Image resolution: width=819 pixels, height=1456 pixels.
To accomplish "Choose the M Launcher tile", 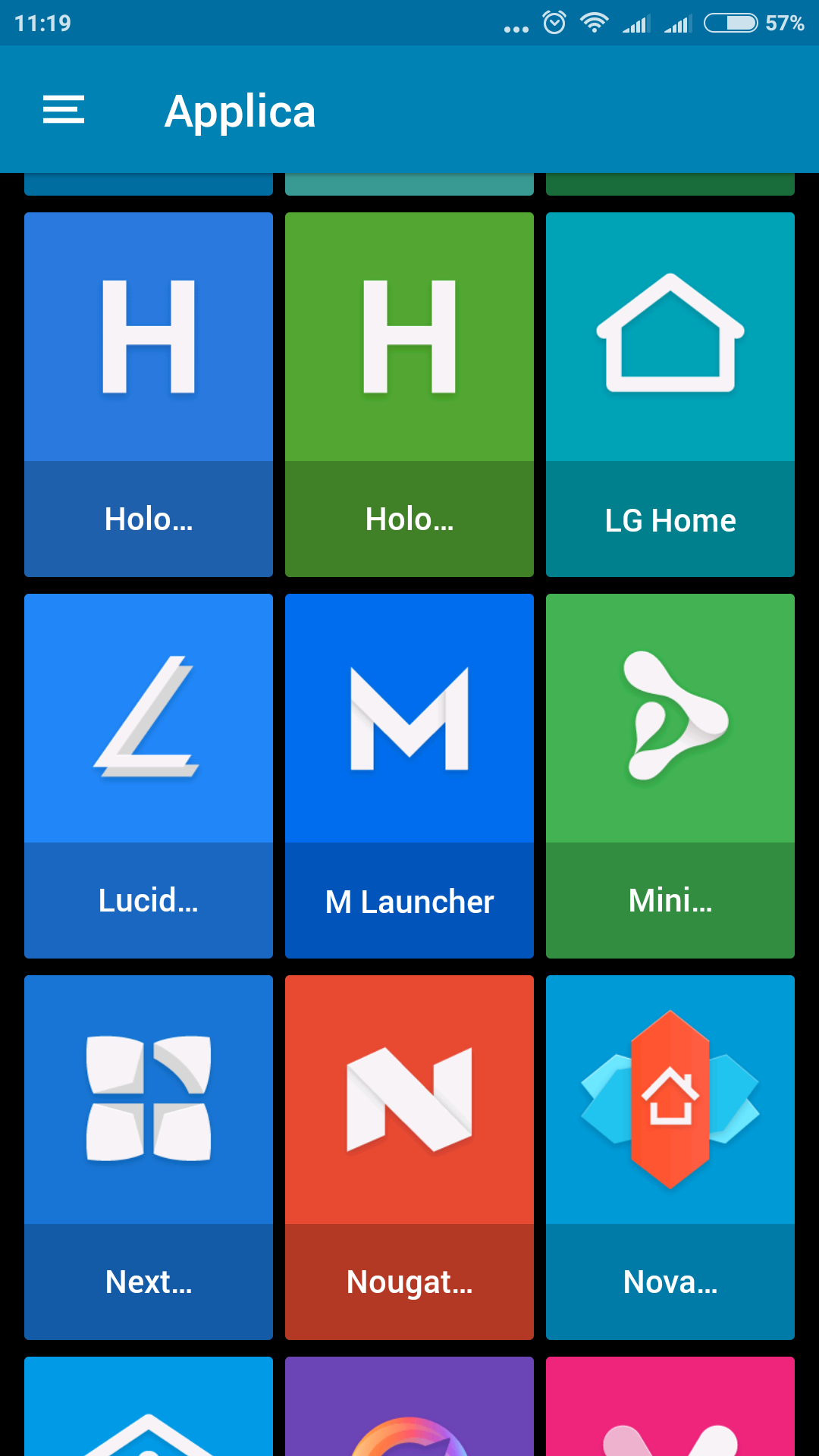I will (x=409, y=776).
